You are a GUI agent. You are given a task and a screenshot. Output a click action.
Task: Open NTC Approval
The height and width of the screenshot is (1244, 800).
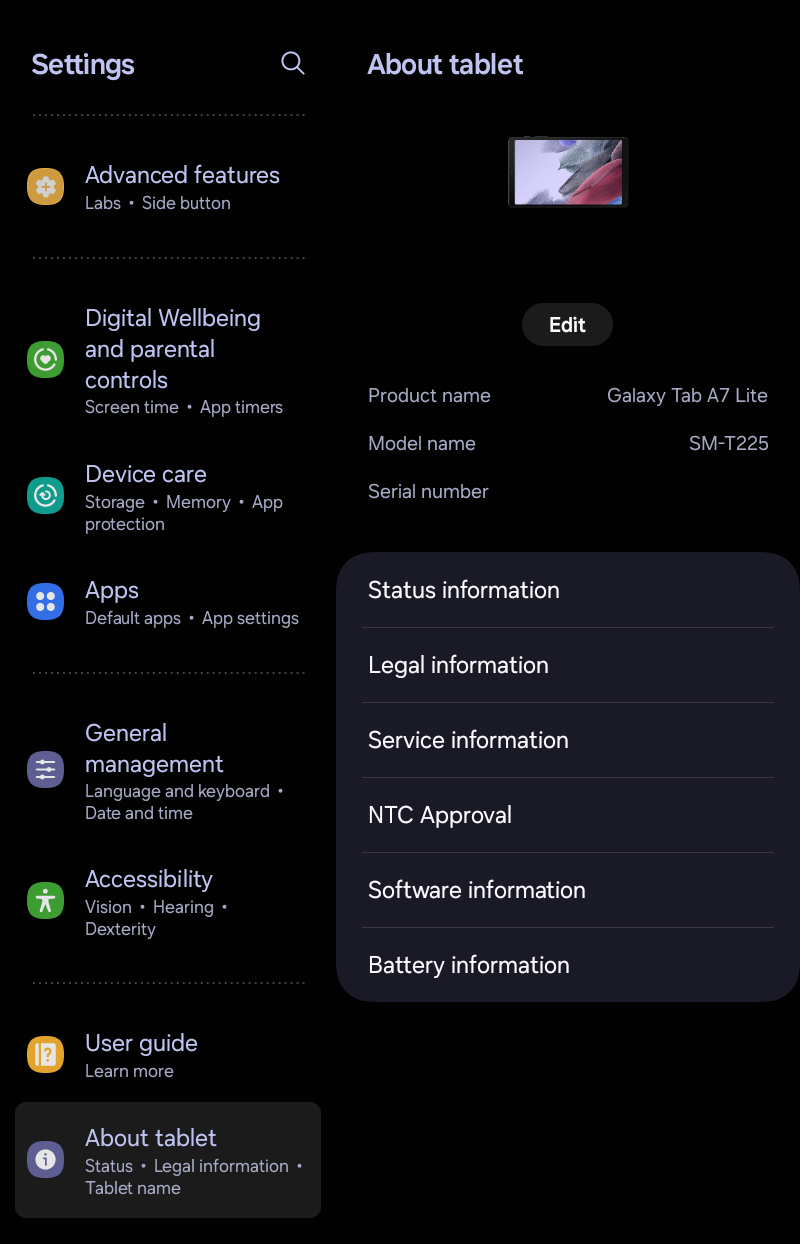click(568, 815)
